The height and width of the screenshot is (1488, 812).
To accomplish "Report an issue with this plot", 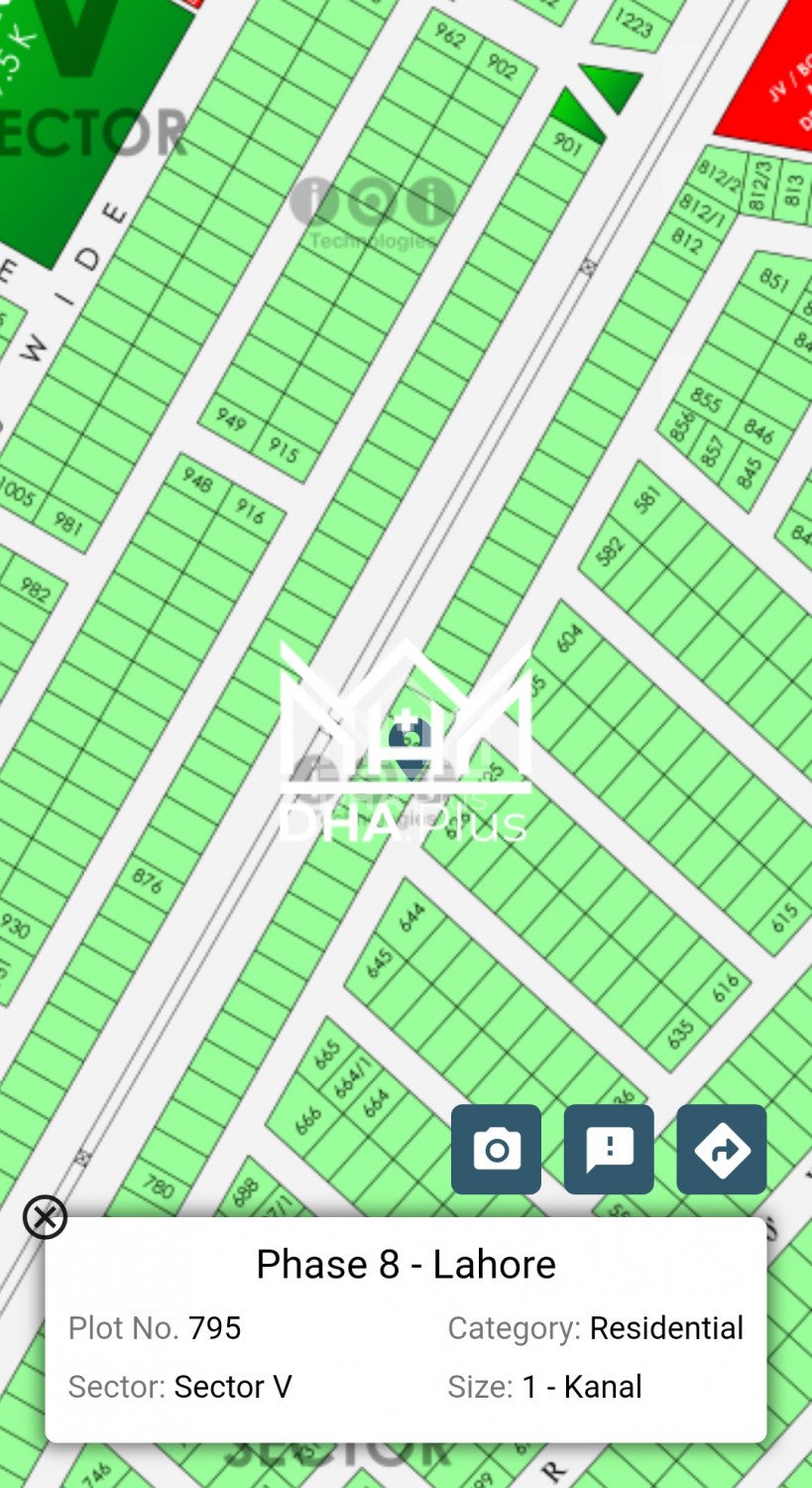I will (609, 1149).
